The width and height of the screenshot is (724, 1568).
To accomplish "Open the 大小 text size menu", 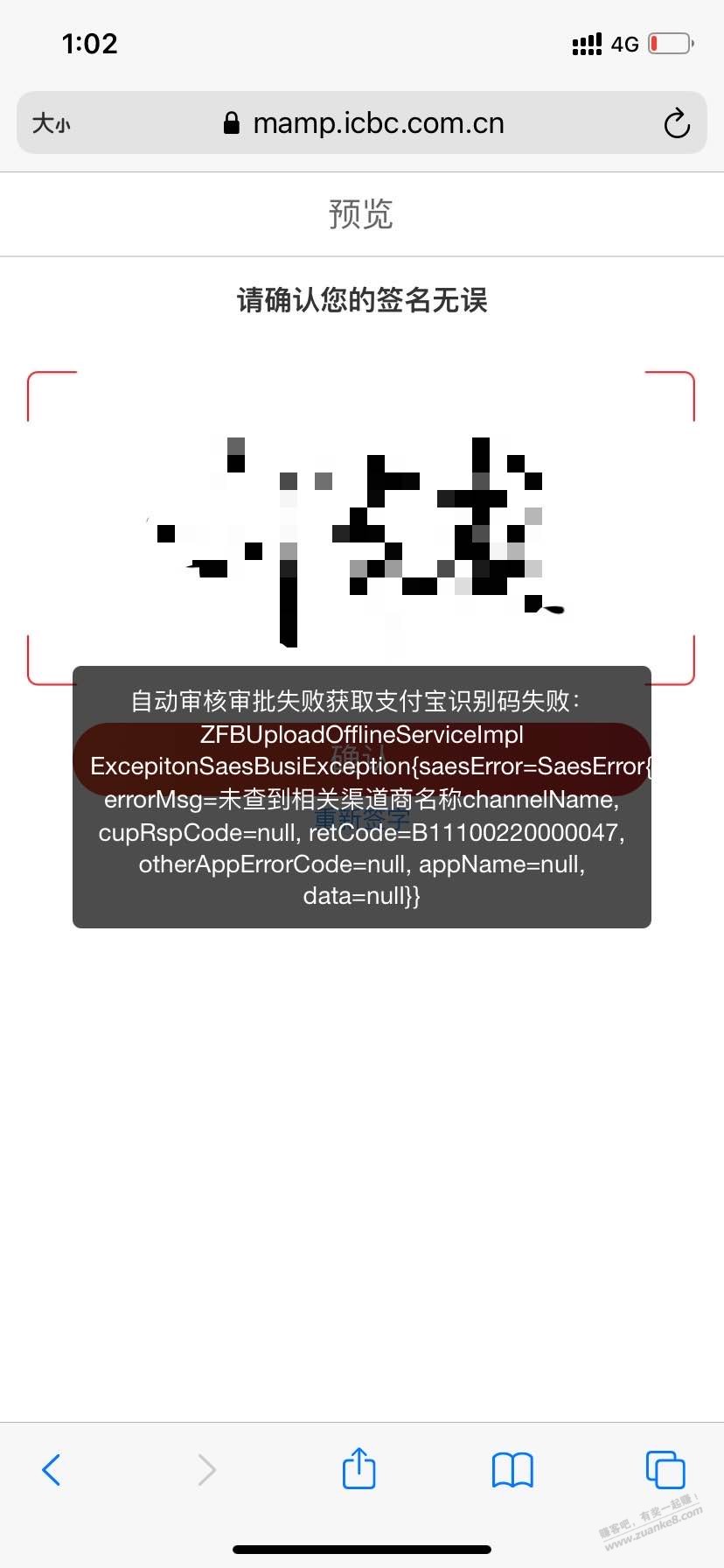I will point(51,123).
